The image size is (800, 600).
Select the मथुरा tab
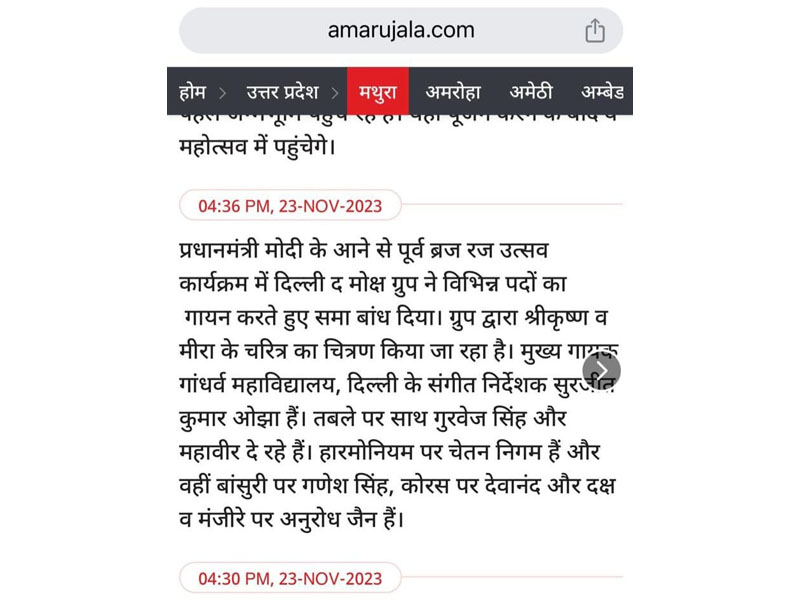(x=378, y=92)
